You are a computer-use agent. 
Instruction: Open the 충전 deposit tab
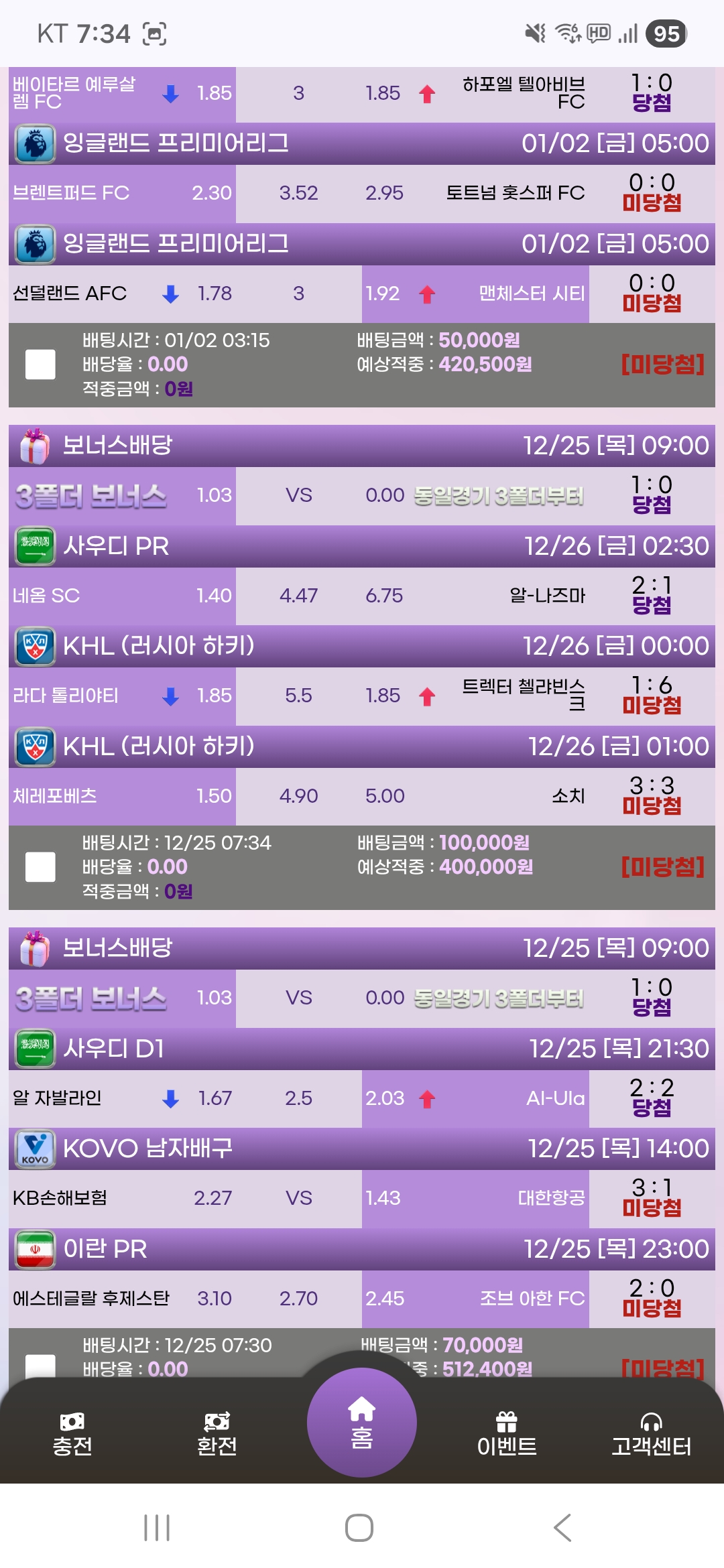point(72,1434)
